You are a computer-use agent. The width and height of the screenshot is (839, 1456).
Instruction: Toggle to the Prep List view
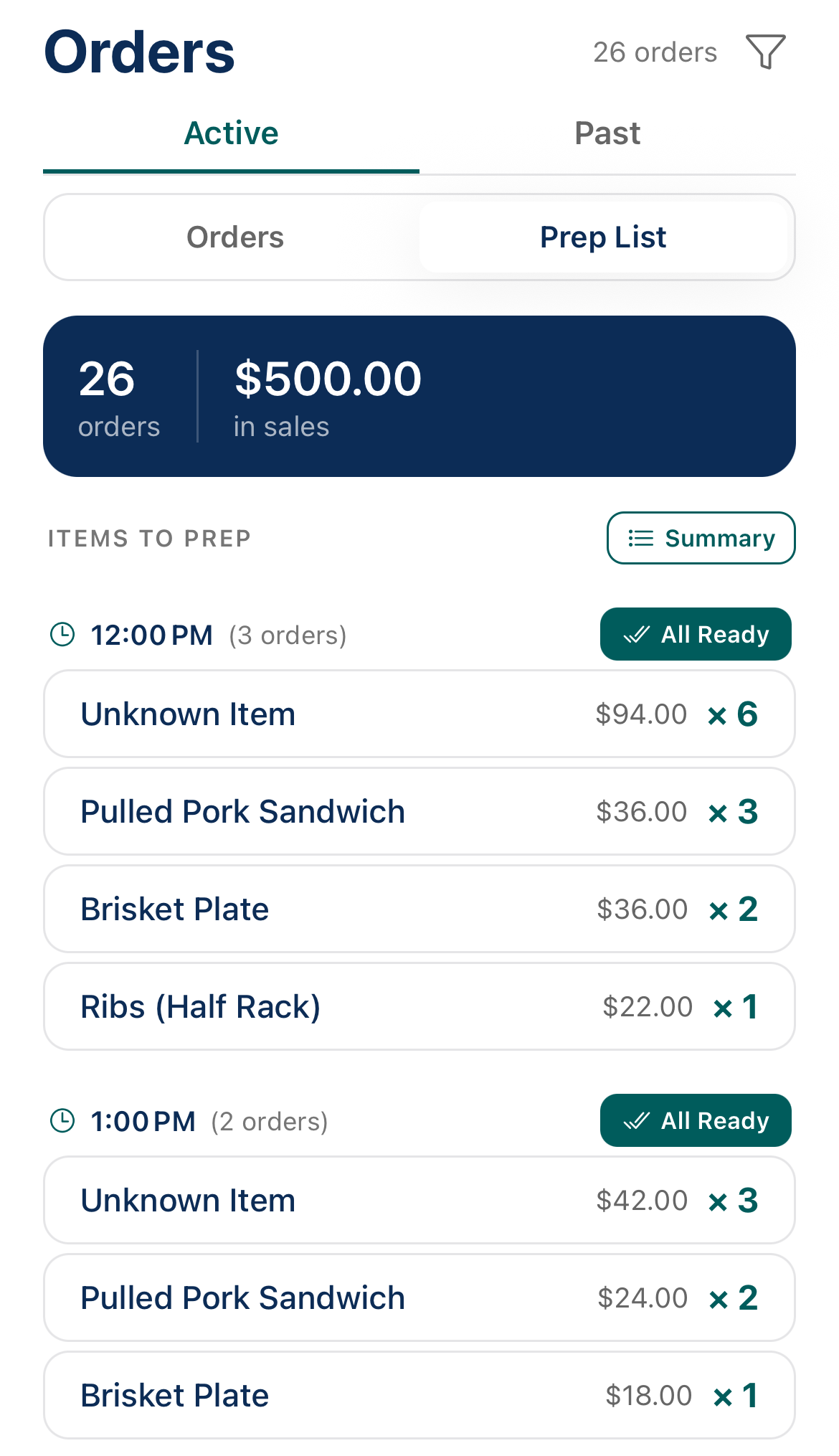tap(603, 237)
